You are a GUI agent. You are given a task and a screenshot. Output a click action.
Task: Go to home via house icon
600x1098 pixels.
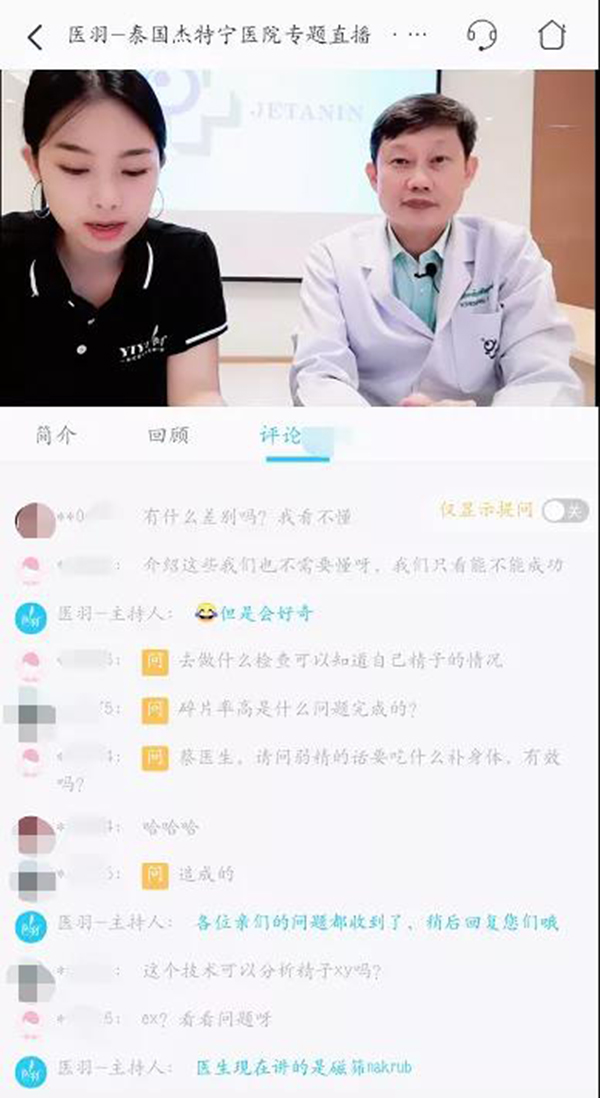tap(551, 36)
